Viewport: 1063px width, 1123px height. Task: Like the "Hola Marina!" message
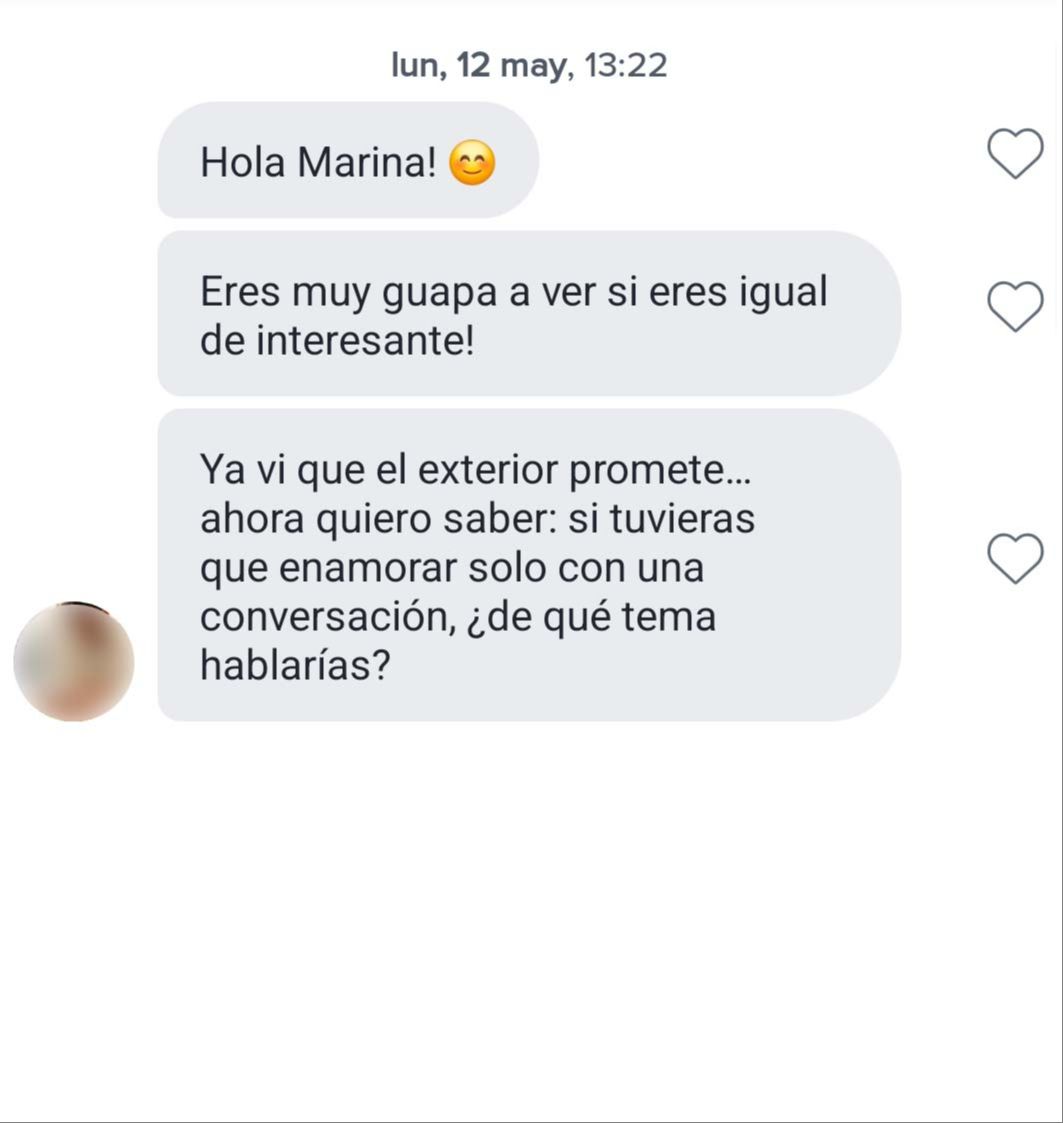click(x=1015, y=156)
